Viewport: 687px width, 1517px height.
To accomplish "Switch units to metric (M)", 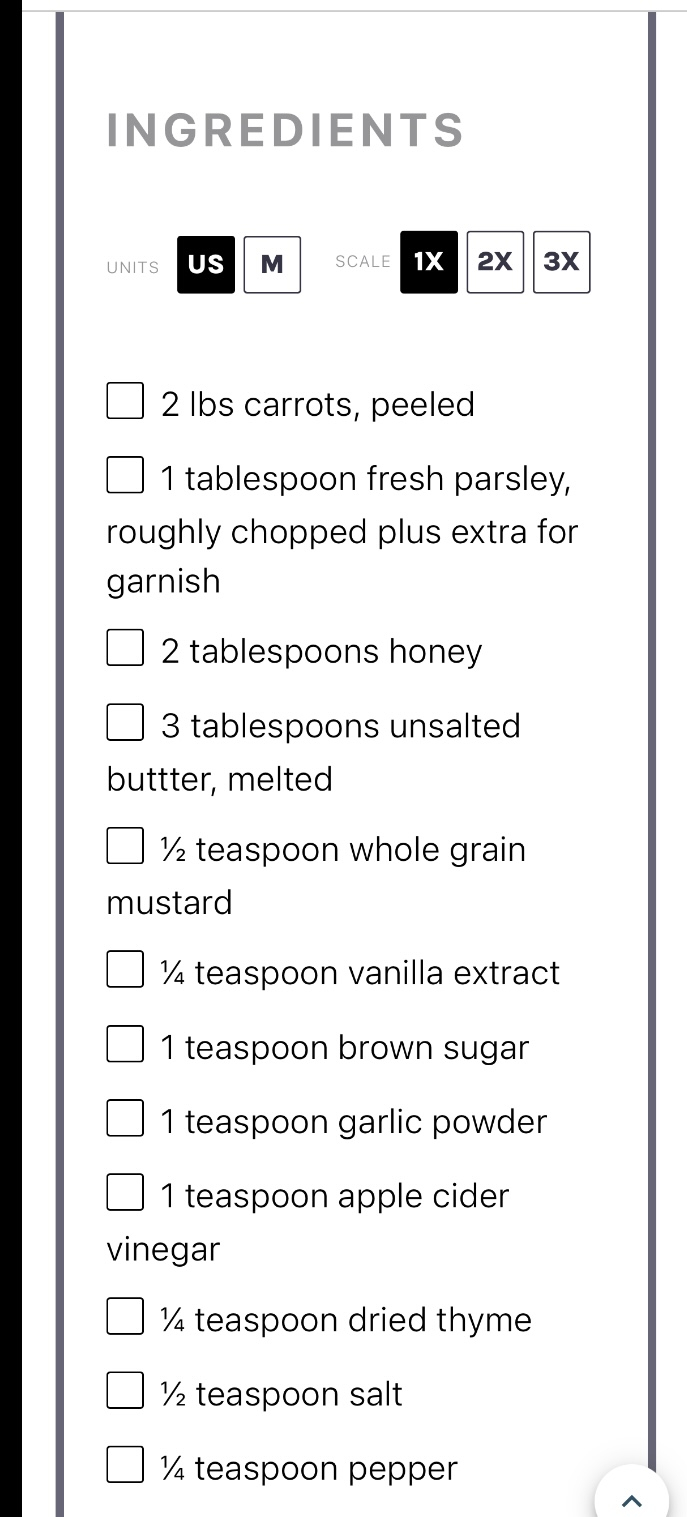I will coord(272,264).
